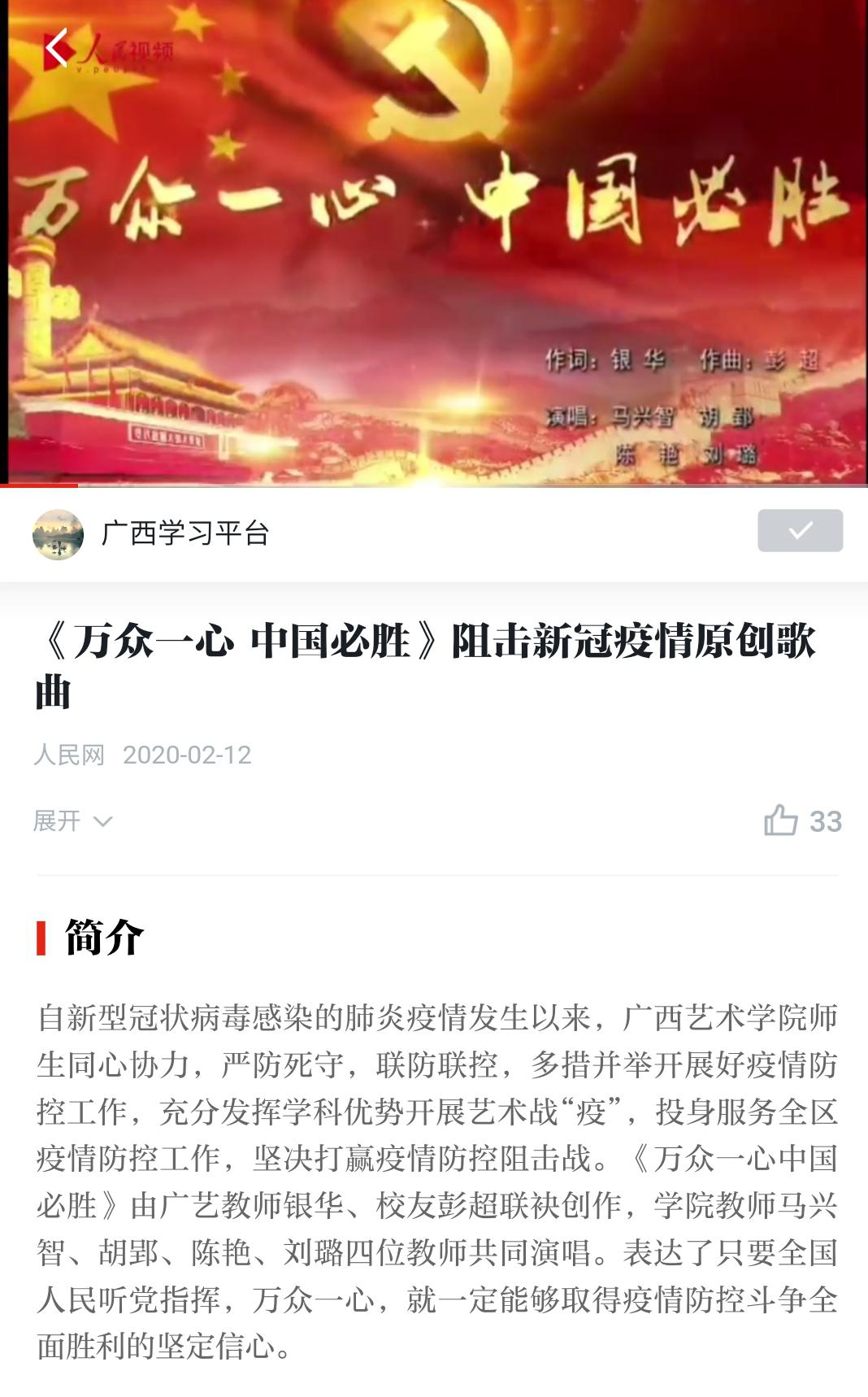
Task: Like the video with thumbs-up icon
Action: (x=780, y=820)
